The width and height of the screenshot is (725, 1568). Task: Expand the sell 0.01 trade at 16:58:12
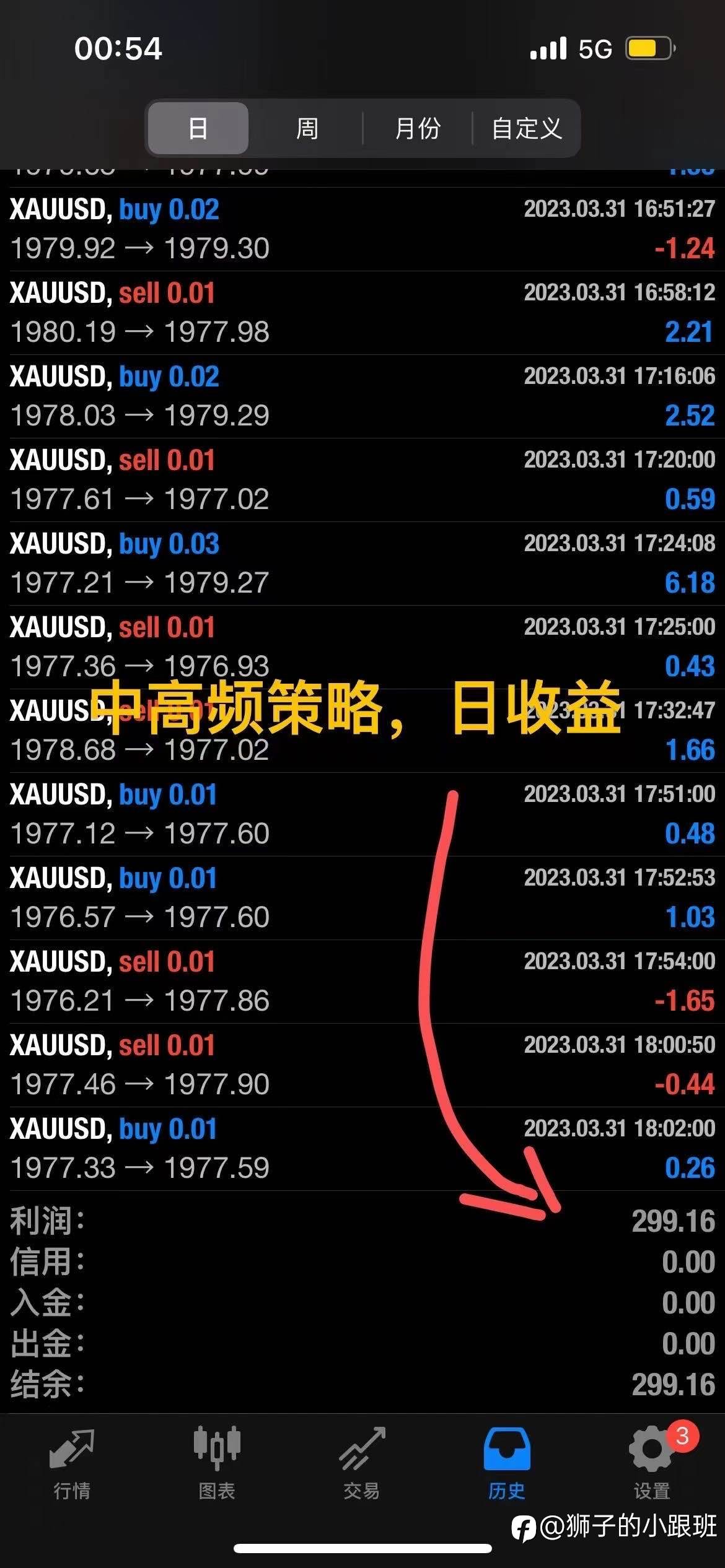pos(362,313)
